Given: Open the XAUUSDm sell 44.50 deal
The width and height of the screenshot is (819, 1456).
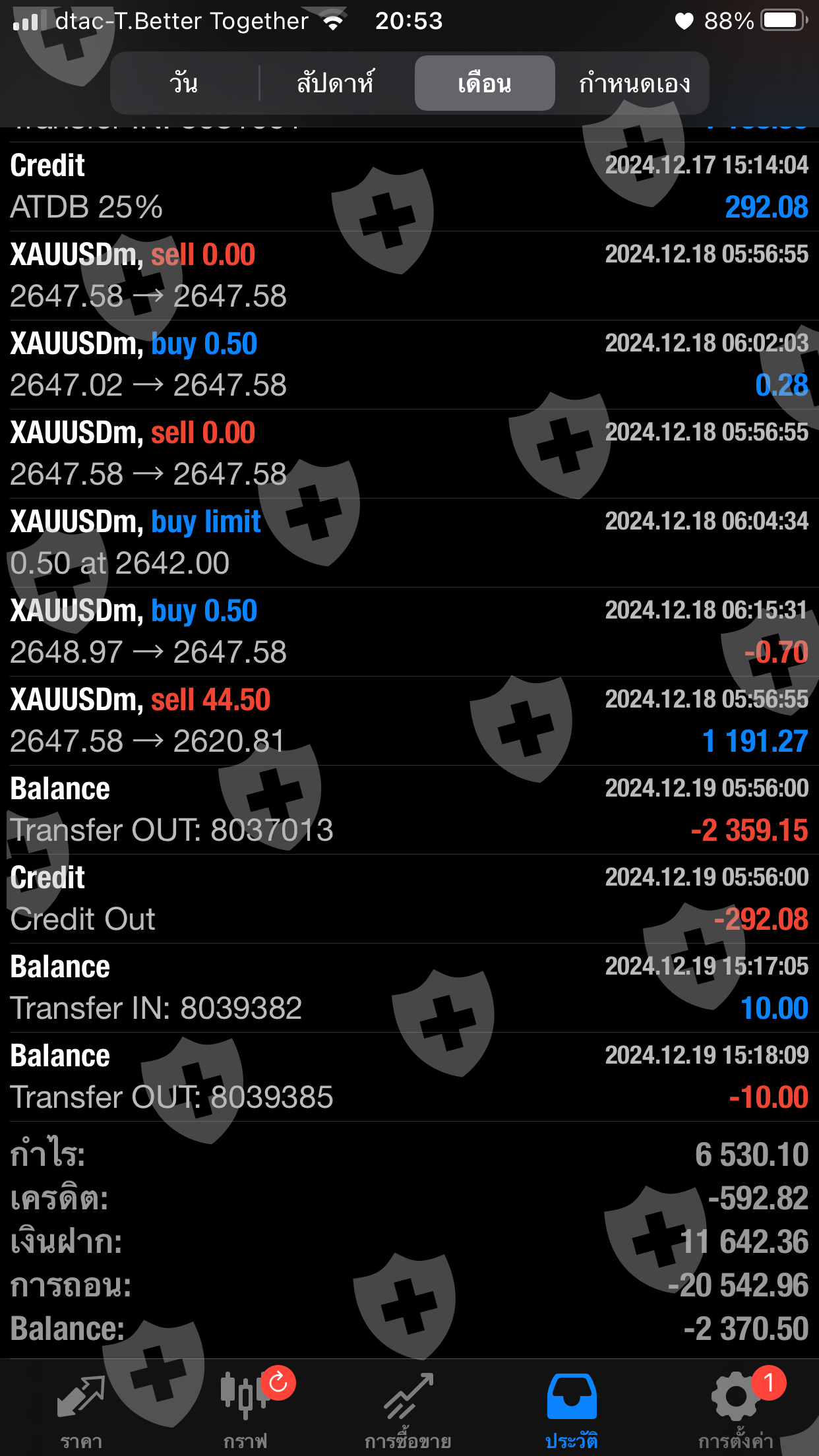Looking at the screenshot, I should click(409, 721).
